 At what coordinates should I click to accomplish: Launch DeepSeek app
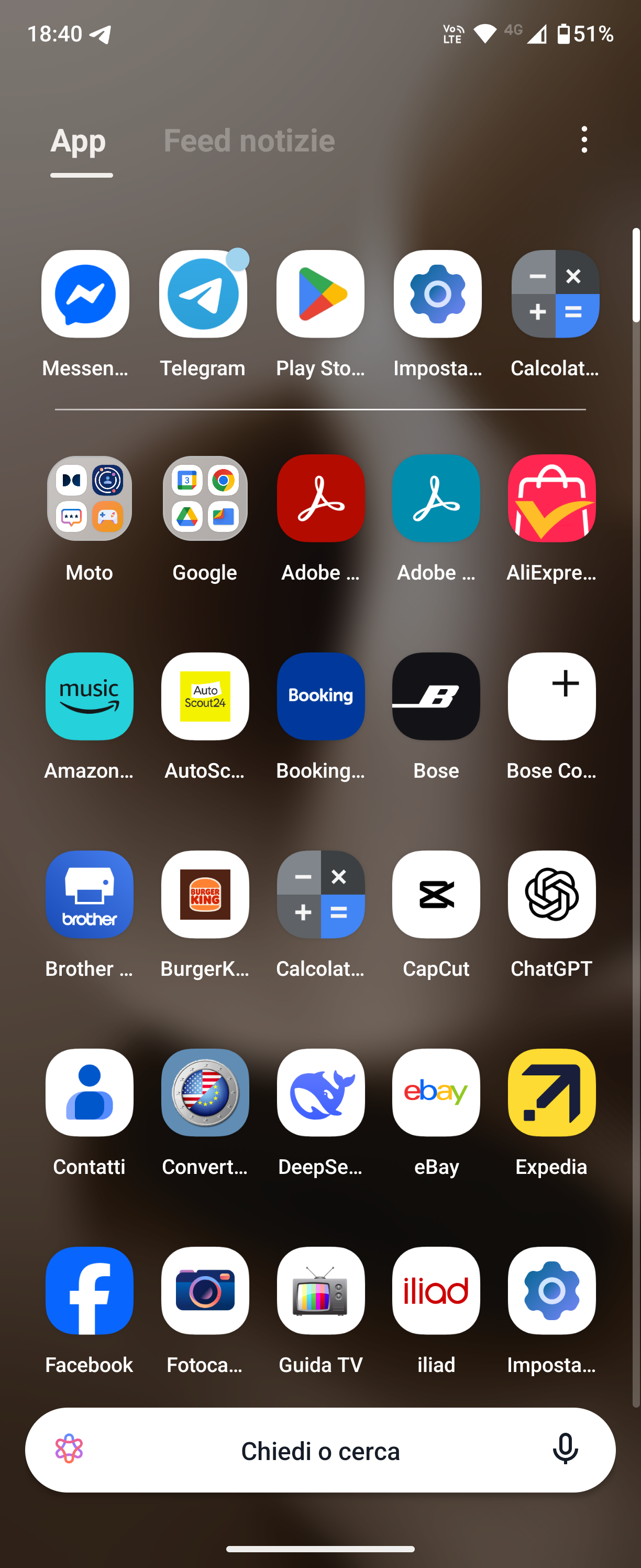[x=320, y=1093]
